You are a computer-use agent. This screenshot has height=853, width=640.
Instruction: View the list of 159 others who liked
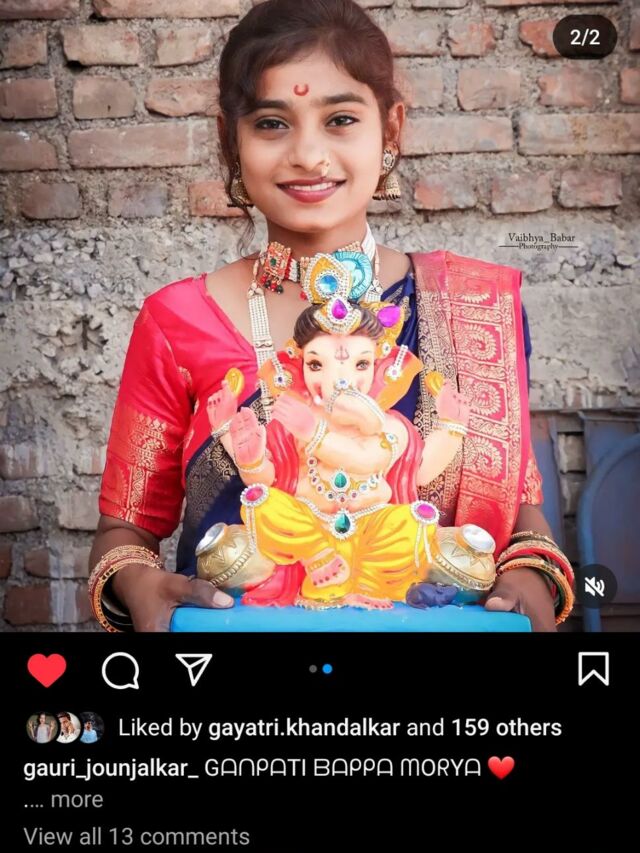tap(506, 727)
